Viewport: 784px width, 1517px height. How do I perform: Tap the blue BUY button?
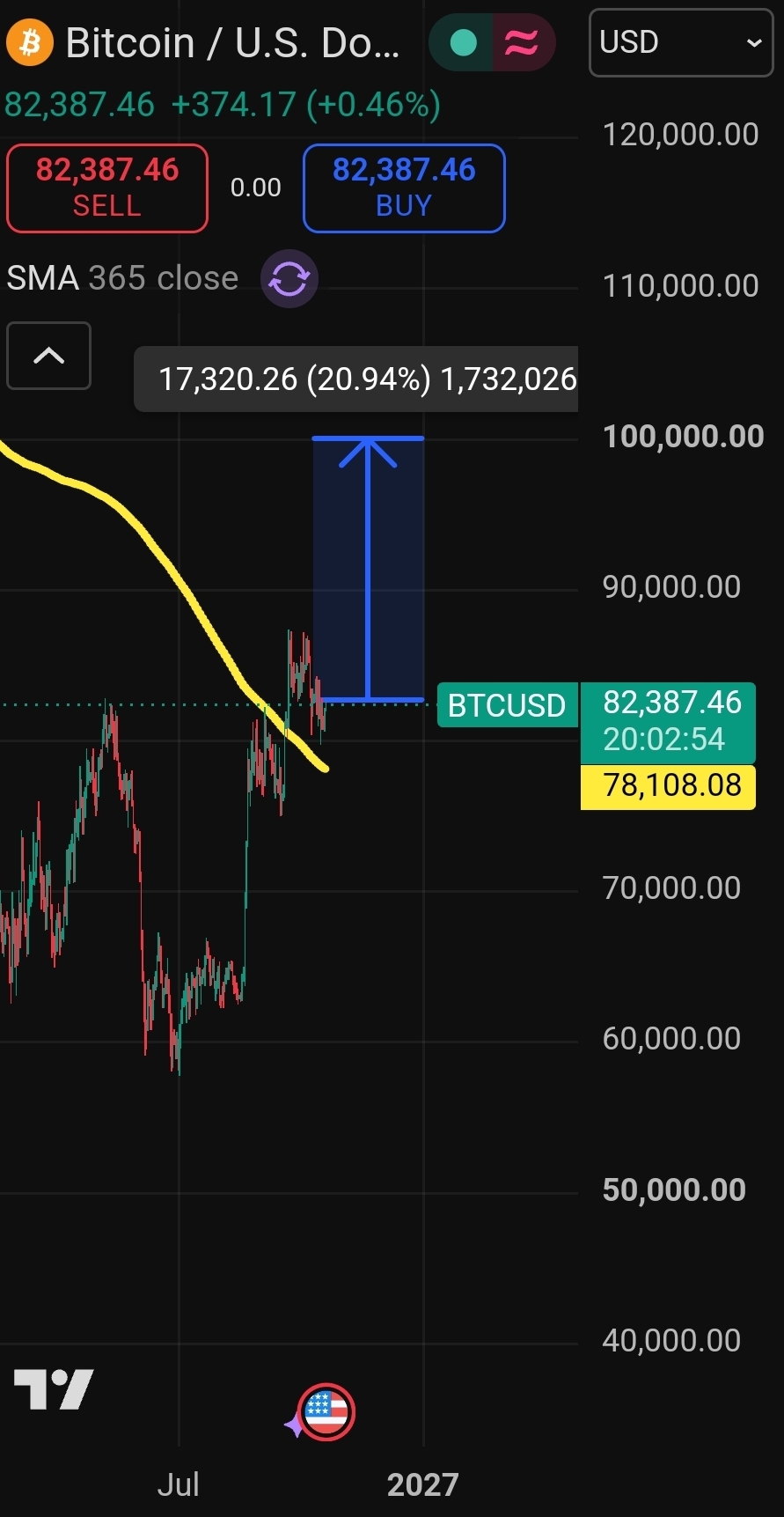tap(404, 188)
